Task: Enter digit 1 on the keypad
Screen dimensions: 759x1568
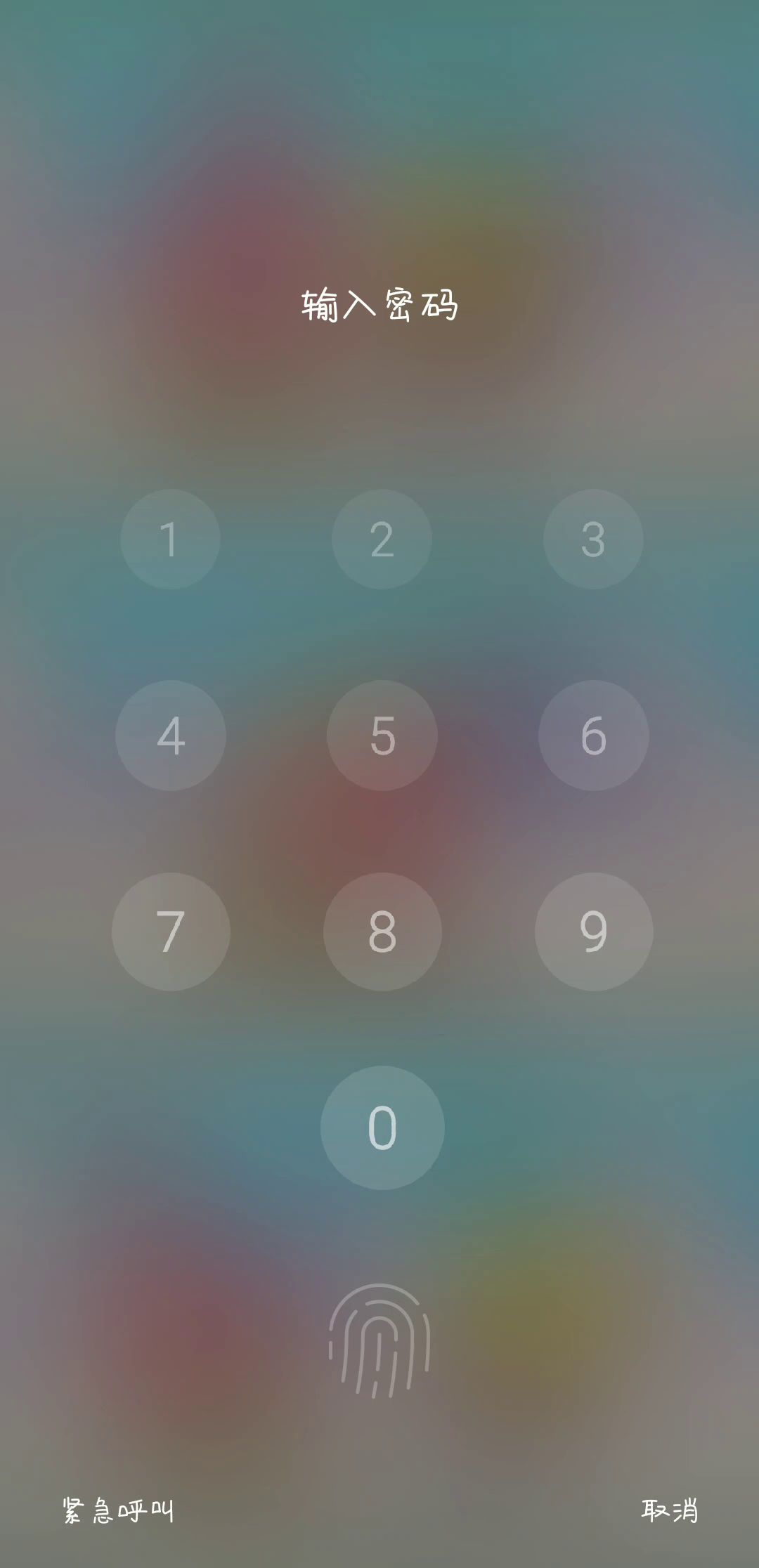Action: point(170,539)
